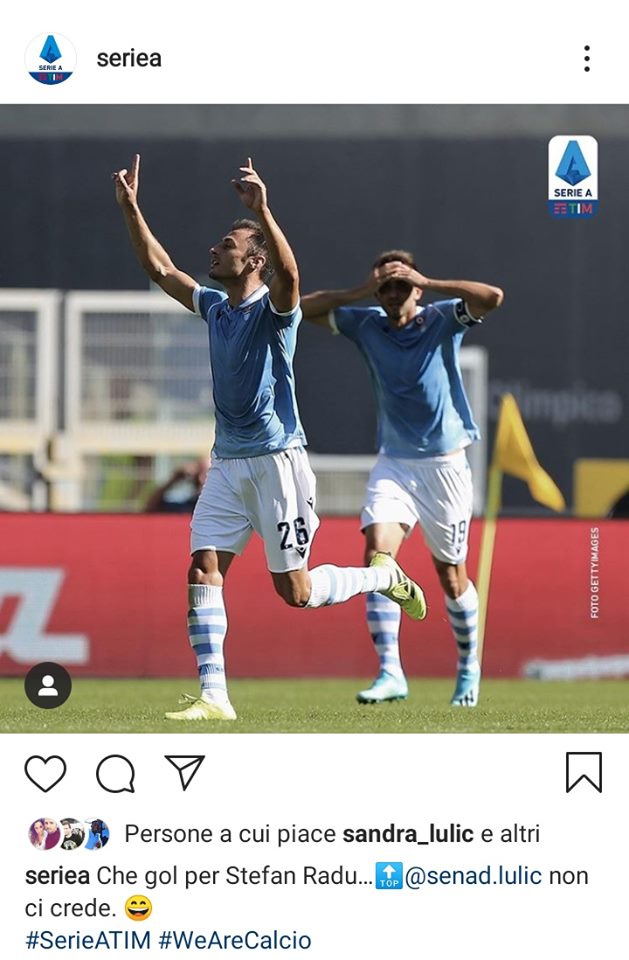The image size is (629, 960).
Task: Open the @senad.lulic mention
Action: point(473,877)
